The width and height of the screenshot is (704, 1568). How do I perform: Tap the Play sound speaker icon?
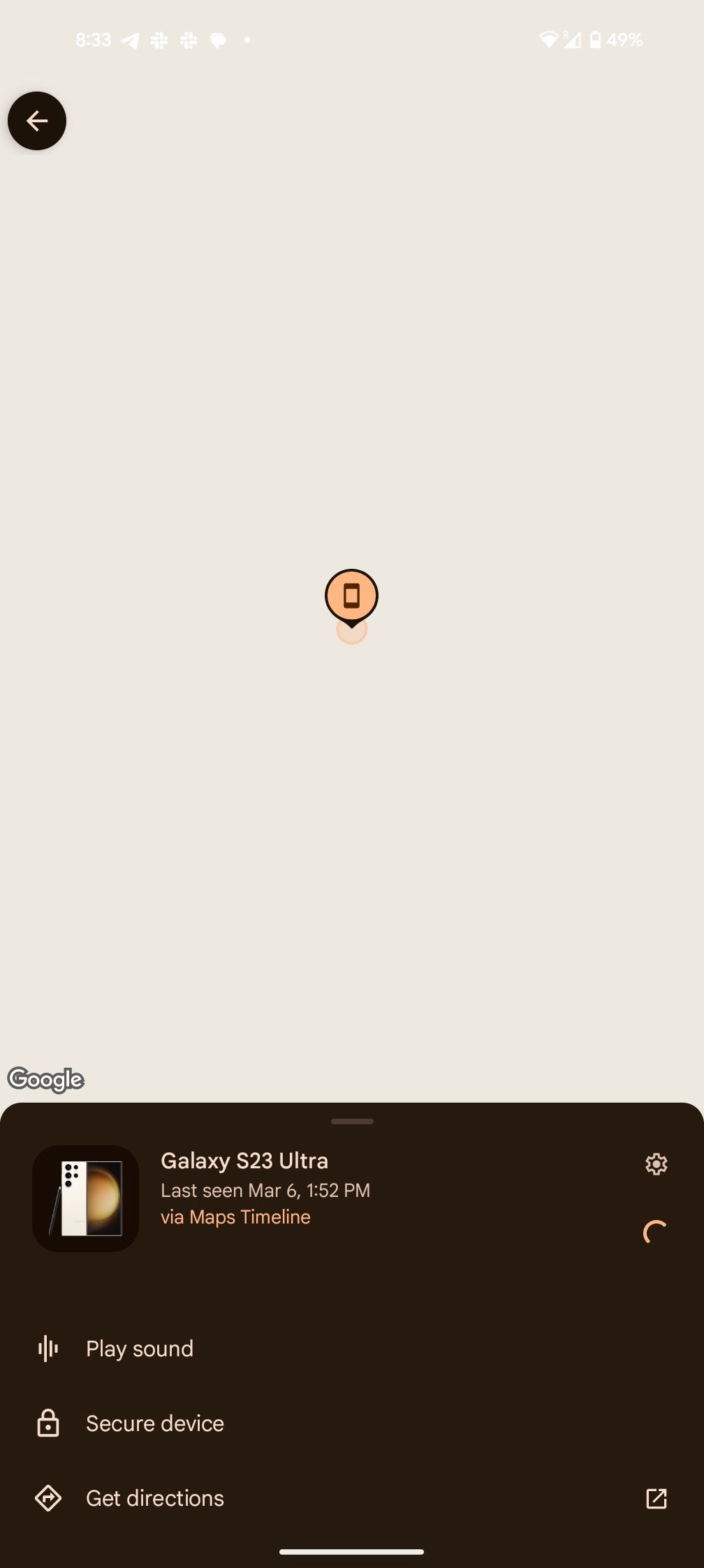(47, 1349)
